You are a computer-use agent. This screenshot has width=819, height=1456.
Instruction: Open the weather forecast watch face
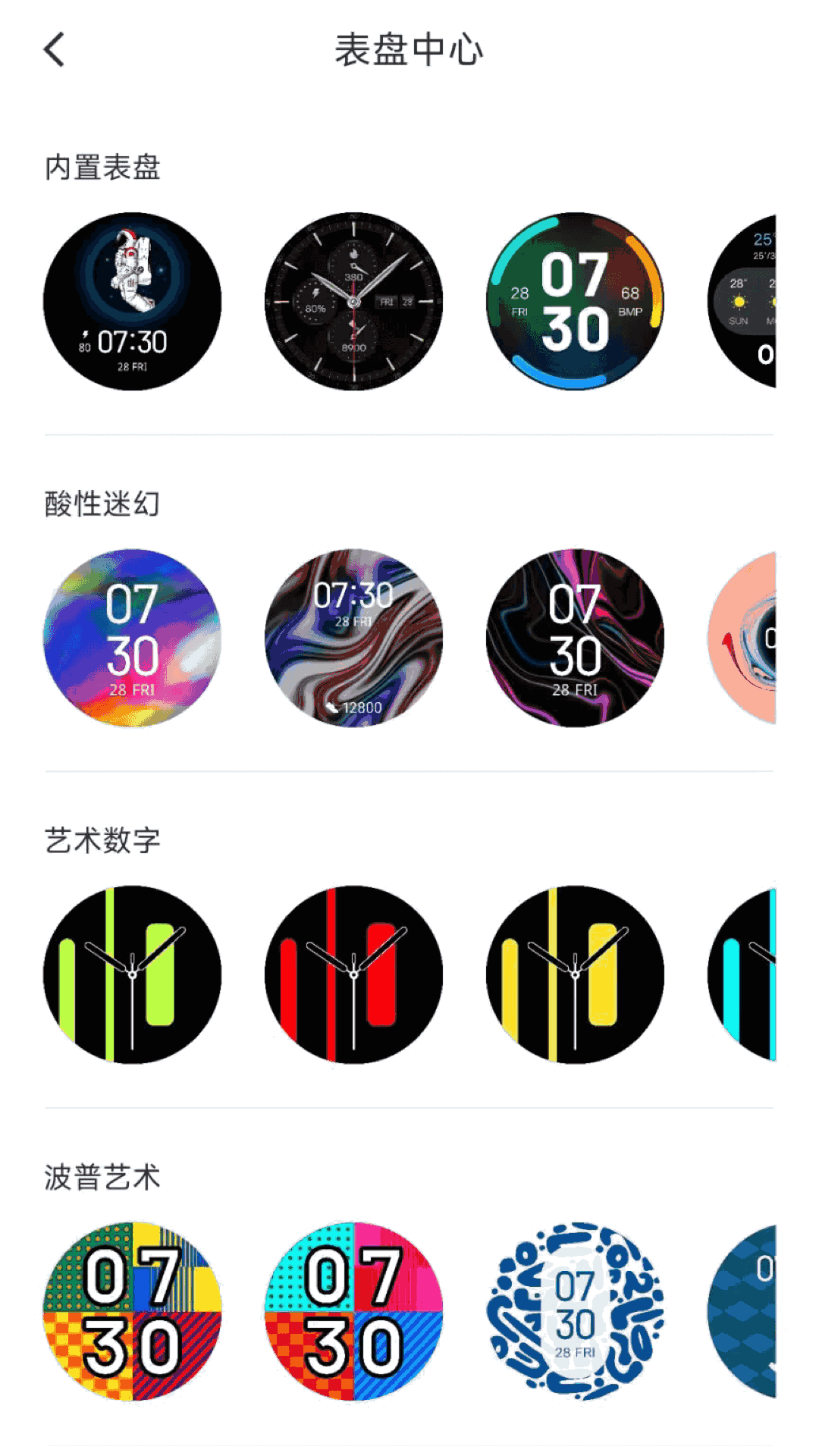(743, 302)
